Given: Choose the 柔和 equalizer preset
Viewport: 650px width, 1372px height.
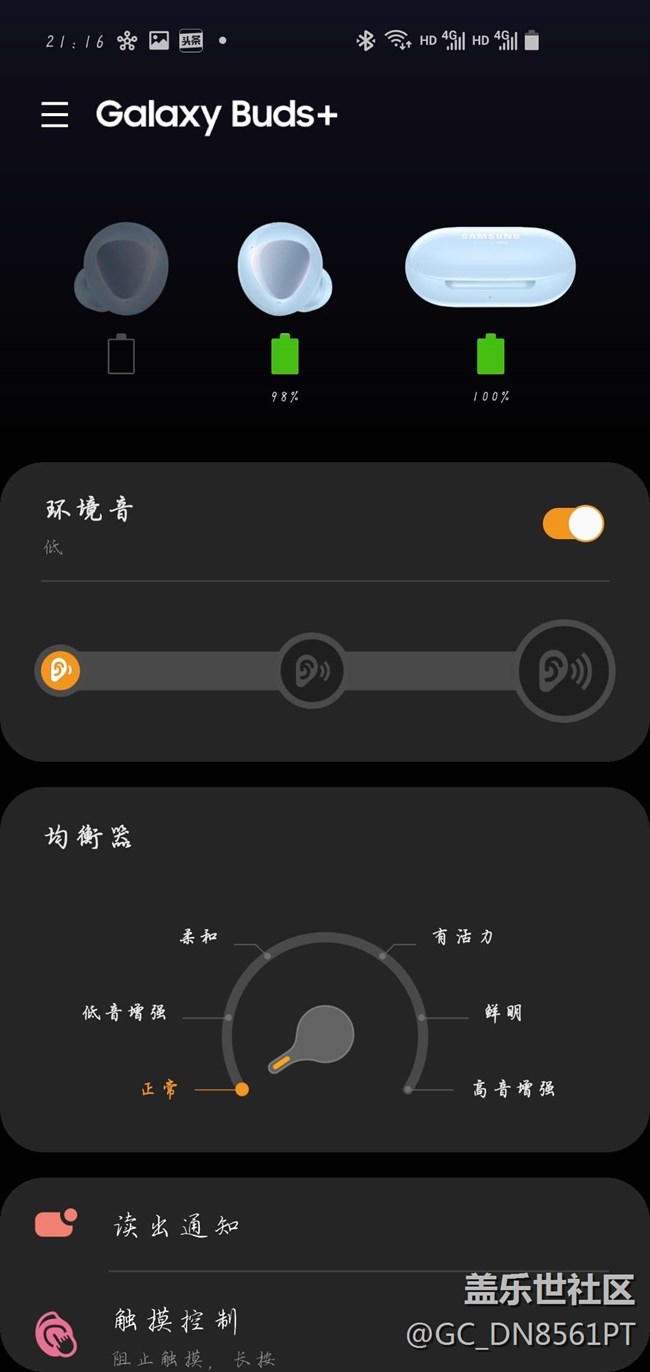Looking at the screenshot, I should [x=199, y=937].
